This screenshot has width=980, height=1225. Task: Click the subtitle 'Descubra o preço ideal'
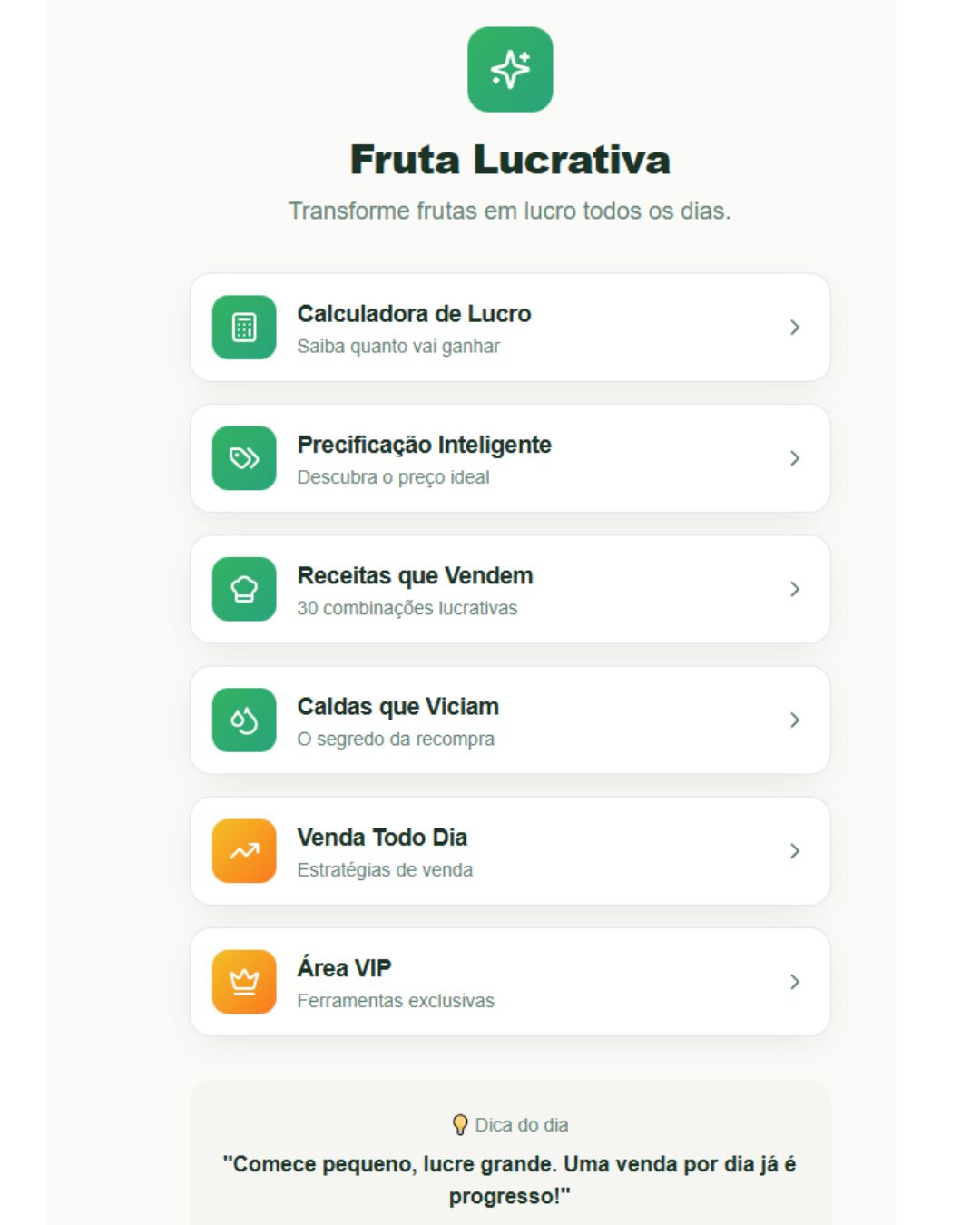coord(395,475)
